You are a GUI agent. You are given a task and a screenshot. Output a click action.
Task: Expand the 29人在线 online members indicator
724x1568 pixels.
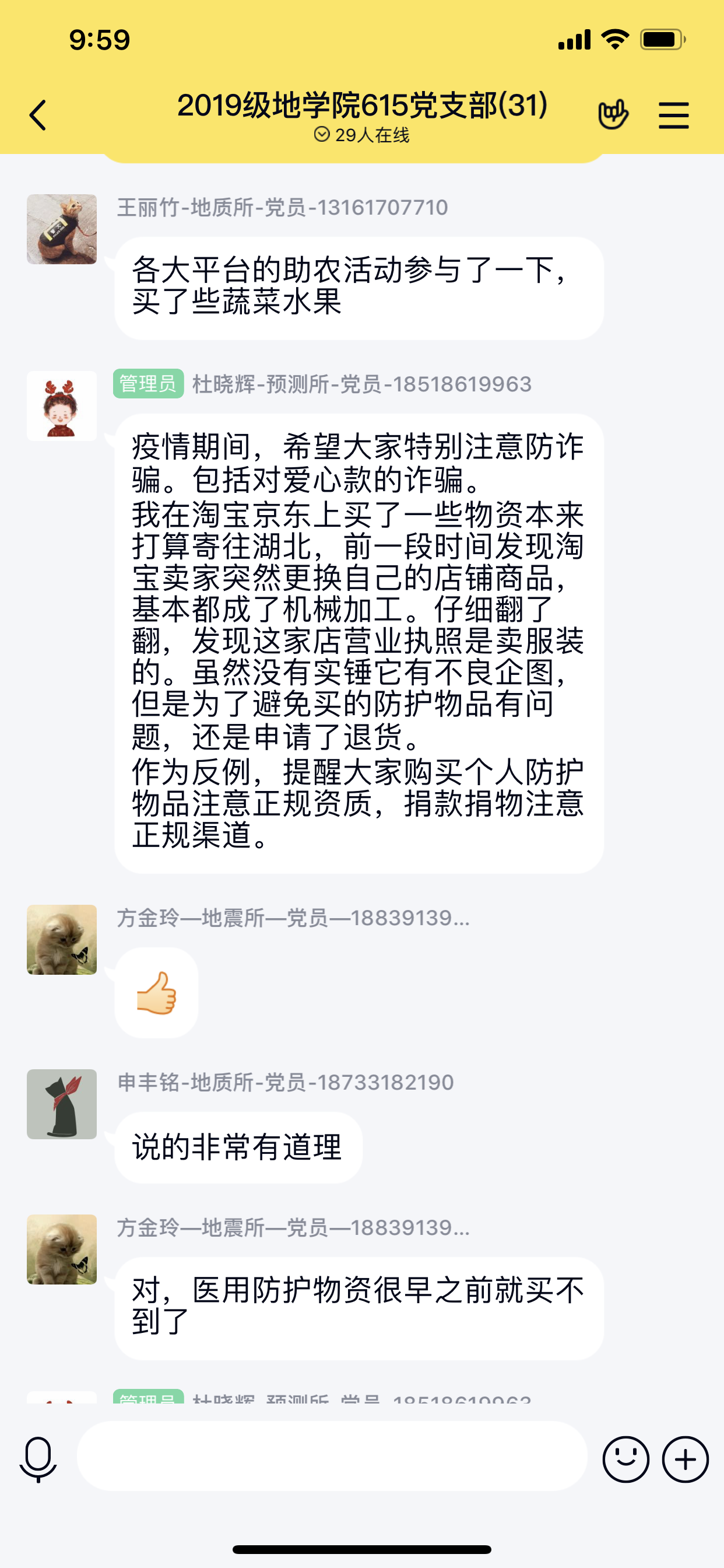pyautogui.click(x=361, y=135)
